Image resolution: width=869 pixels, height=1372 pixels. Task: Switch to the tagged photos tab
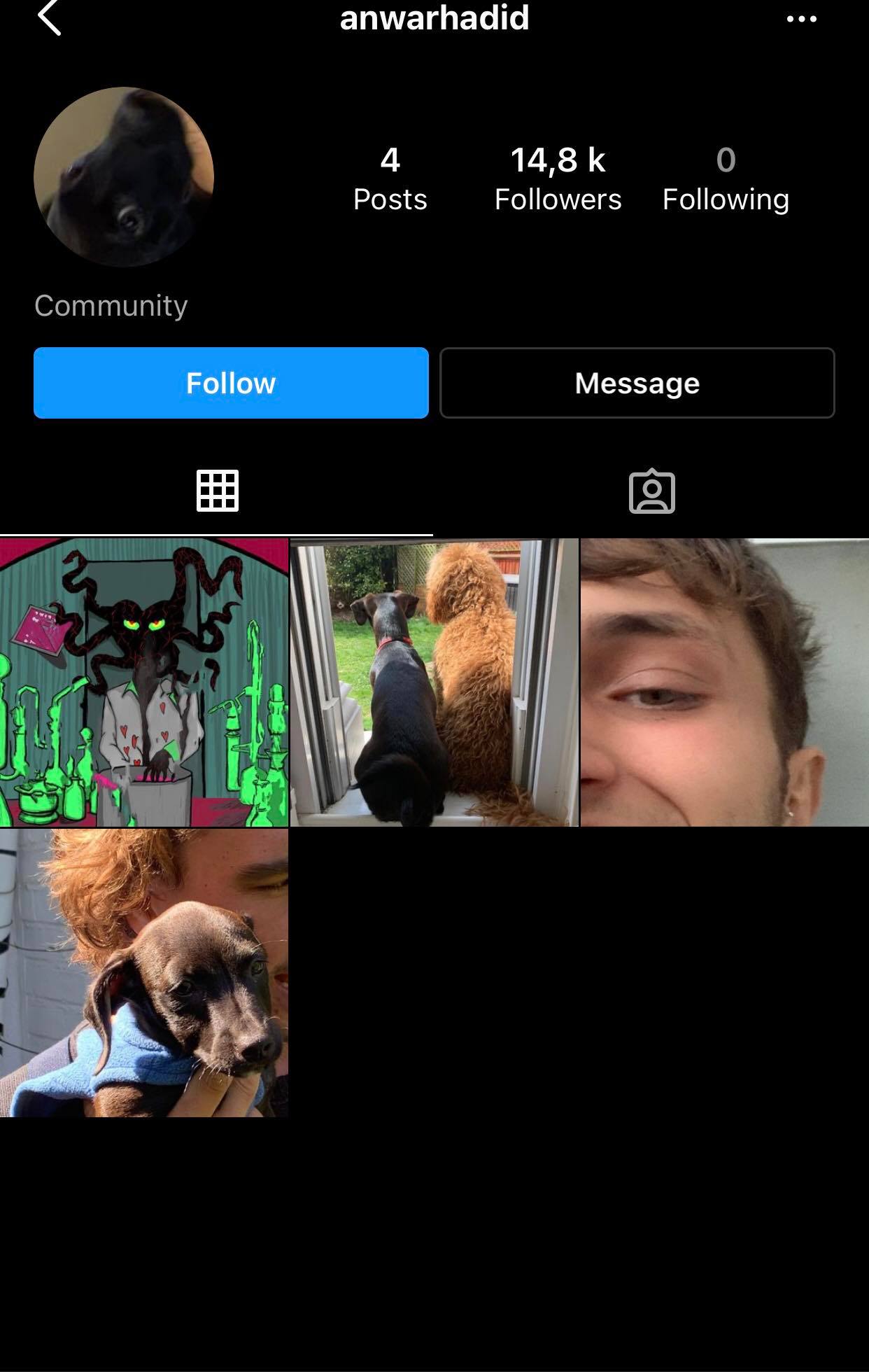[x=651, y=491]
